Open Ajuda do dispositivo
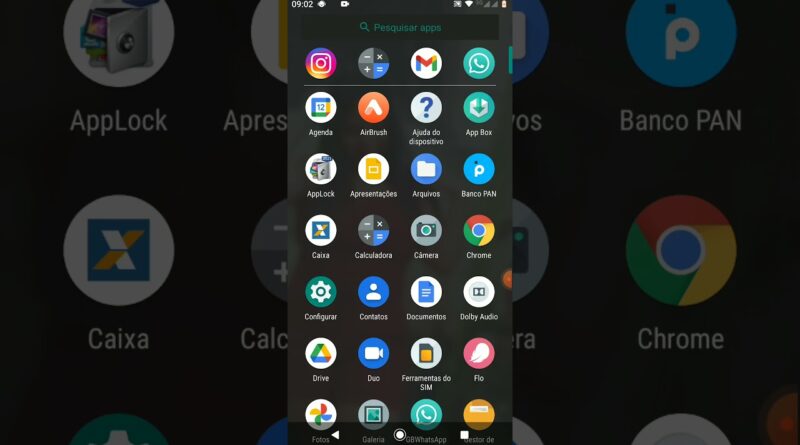This screenshot has width=800, height=445. [x=426, y=107]
